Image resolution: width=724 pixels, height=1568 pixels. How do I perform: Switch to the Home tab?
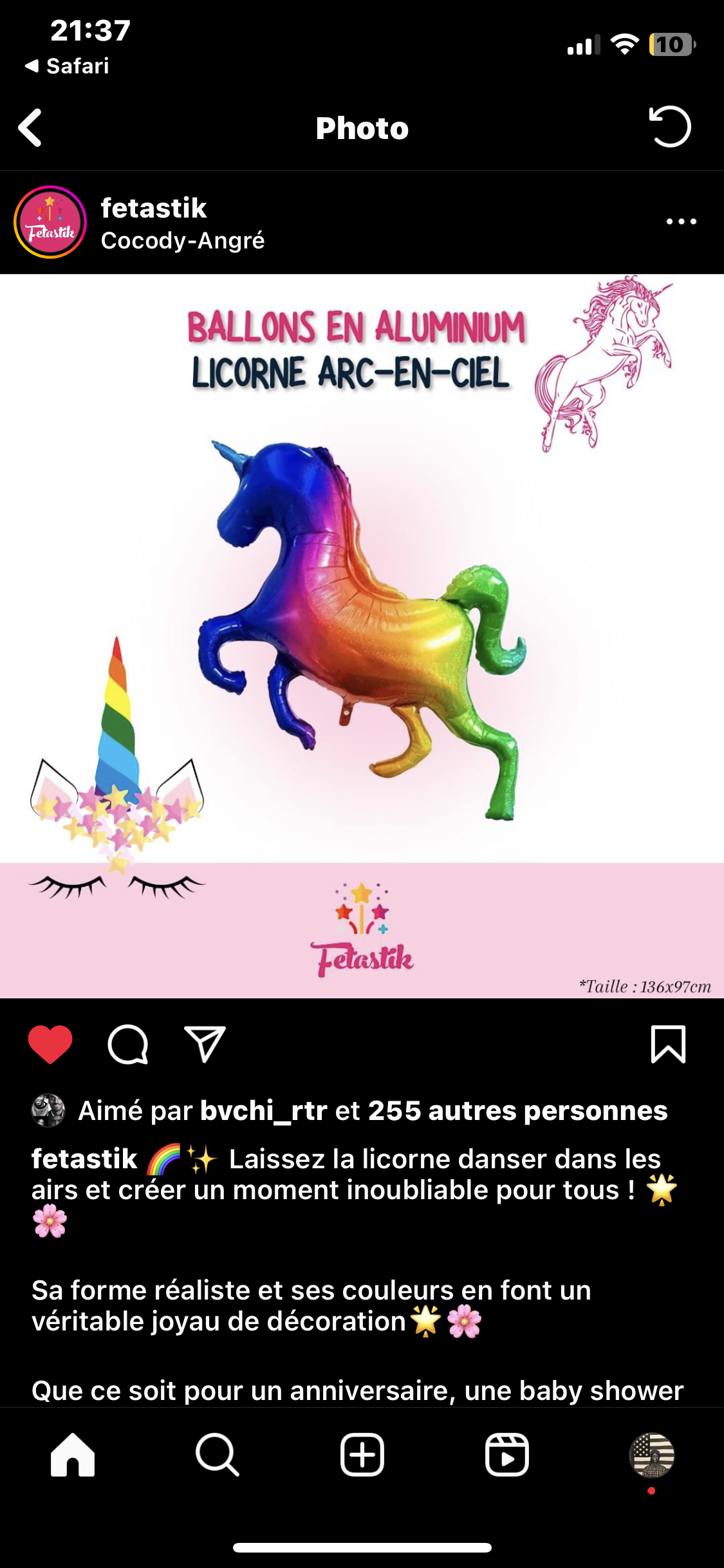(x=73, y=1455)
